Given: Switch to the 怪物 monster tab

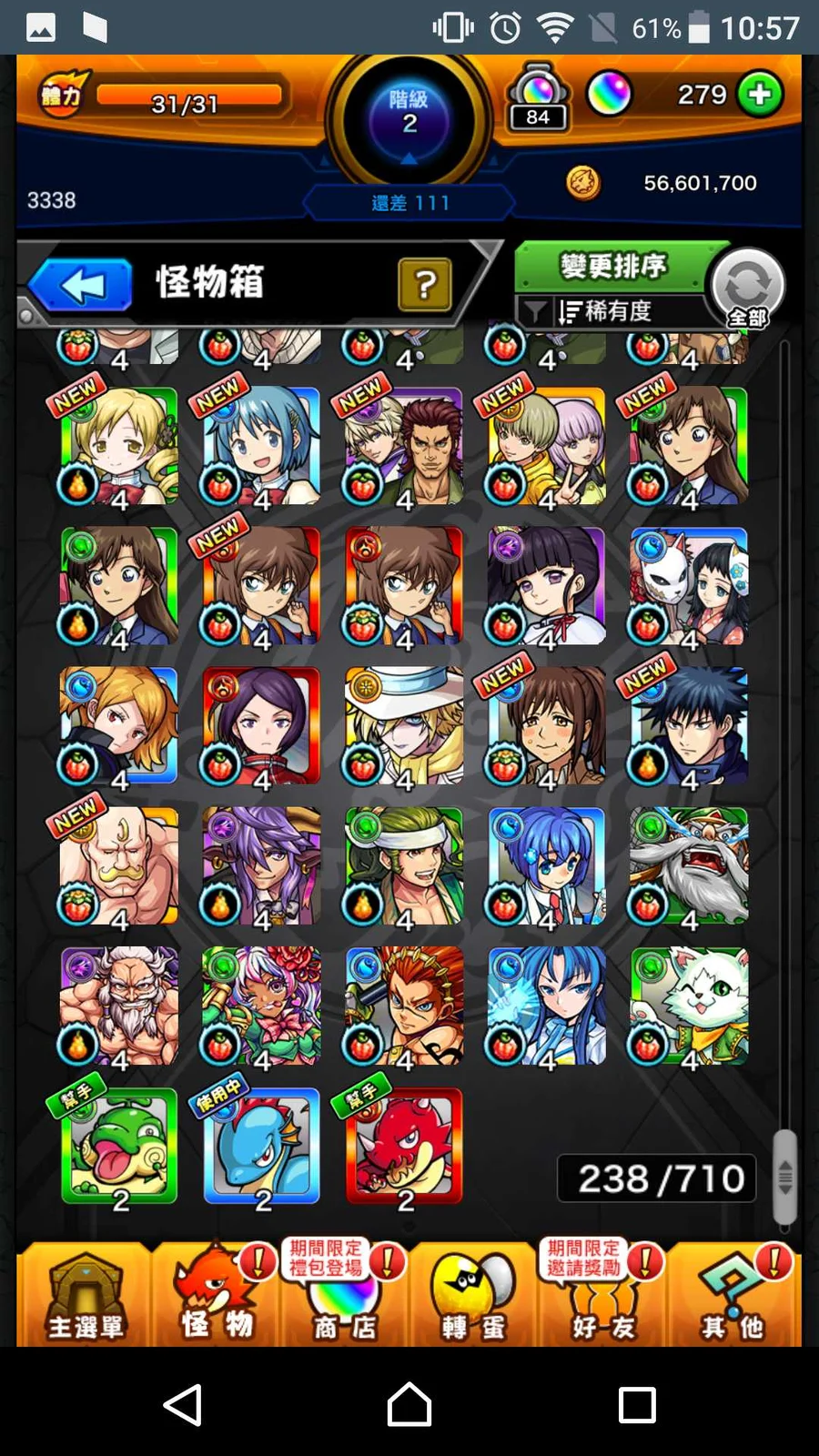Looking at the screenshot, I should pos(215,1297).
